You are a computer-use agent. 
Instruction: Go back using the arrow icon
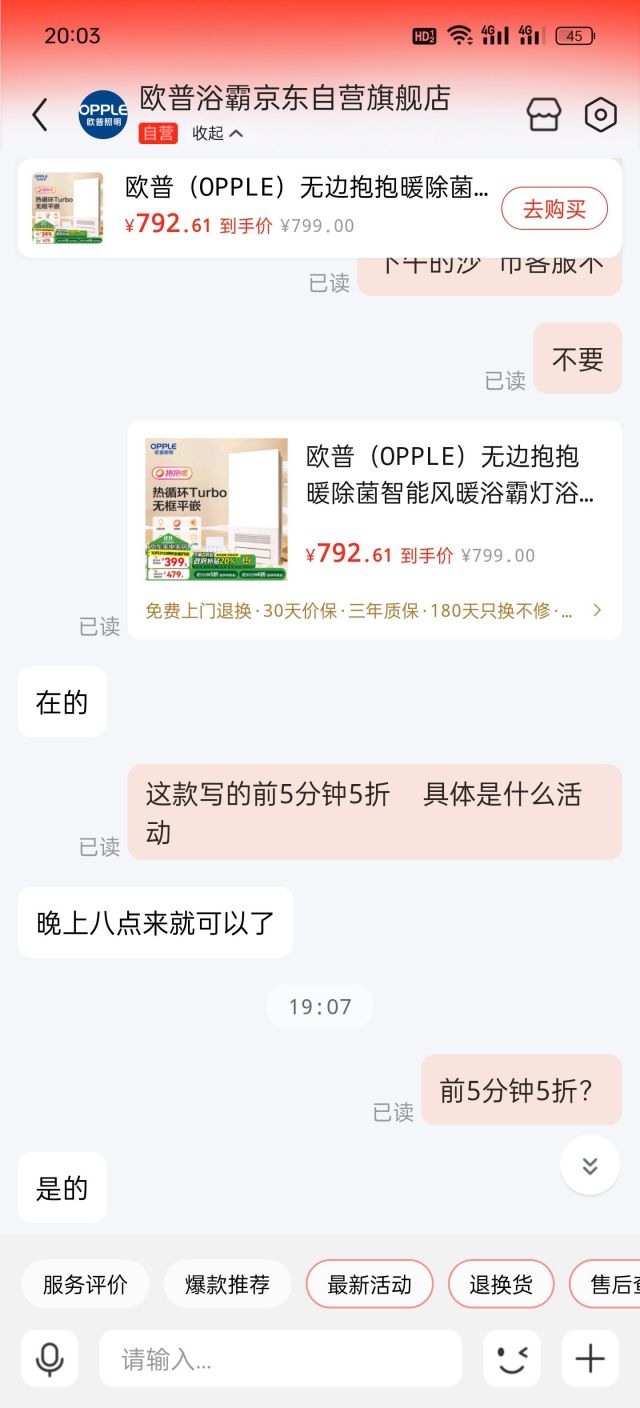40,115
